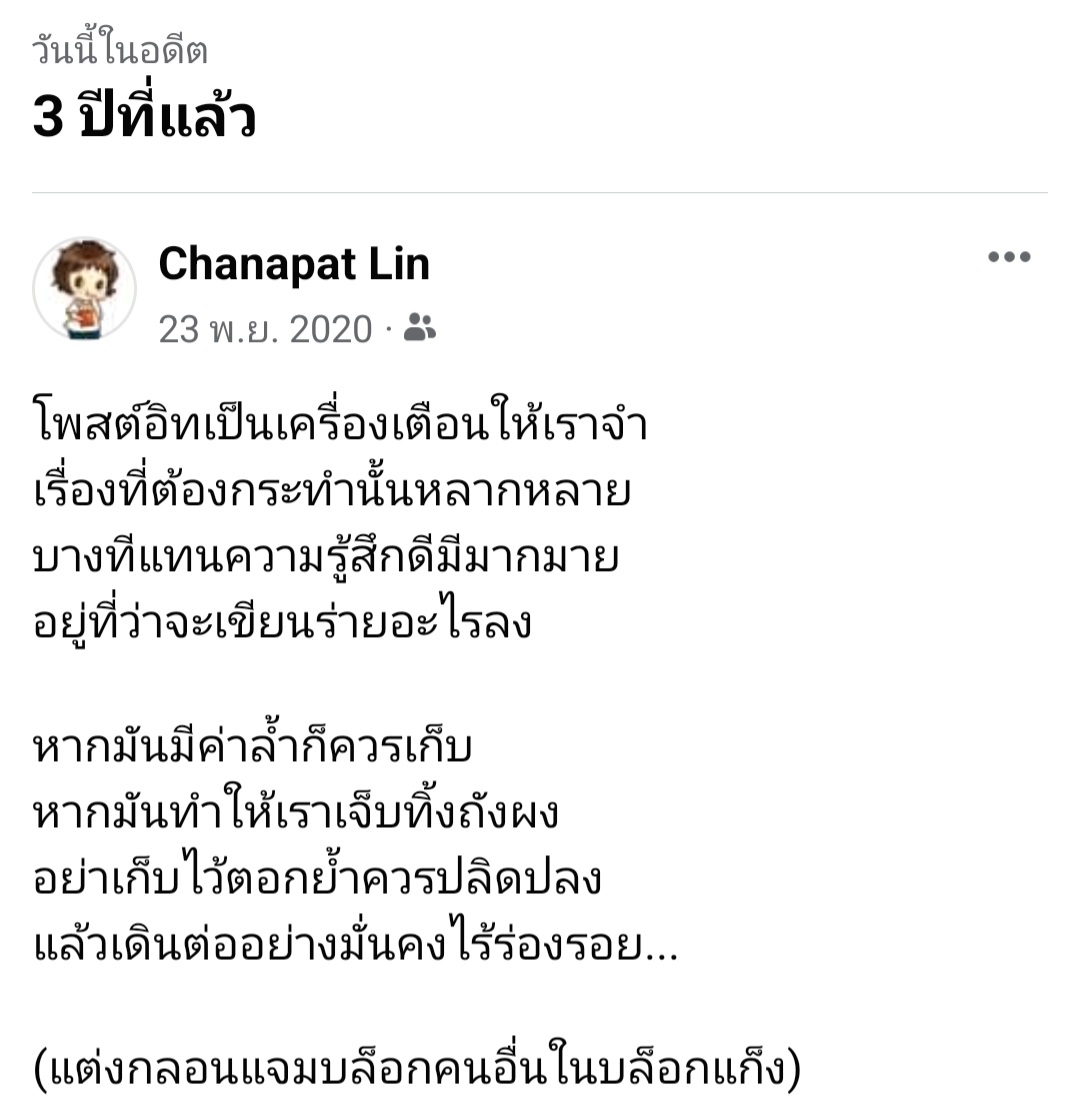Open Chanapat Lin's profile picture
This screenshot has width=1080, height=1112.
click(85, 289)
